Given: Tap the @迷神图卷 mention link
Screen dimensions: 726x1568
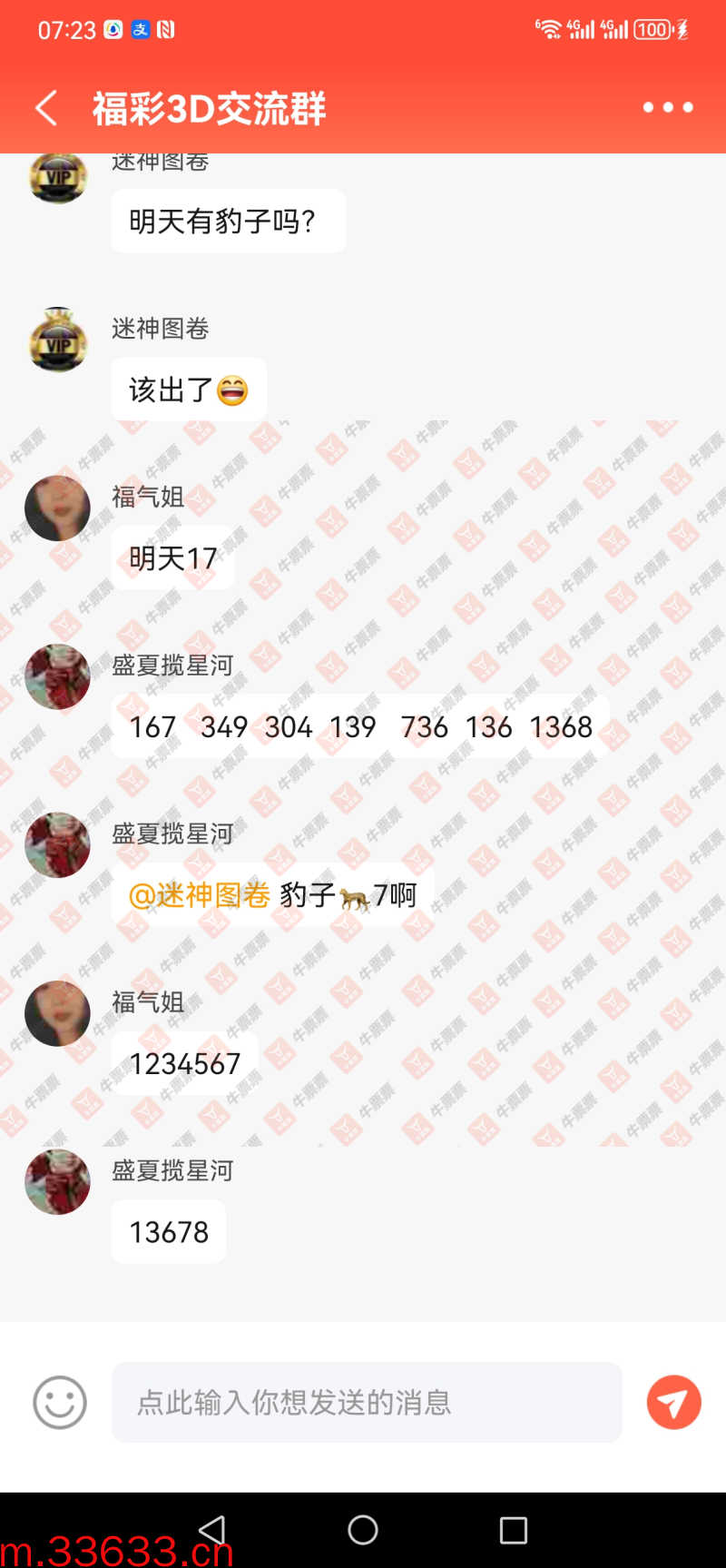Looking at the screenshot, I should point(200,896).
